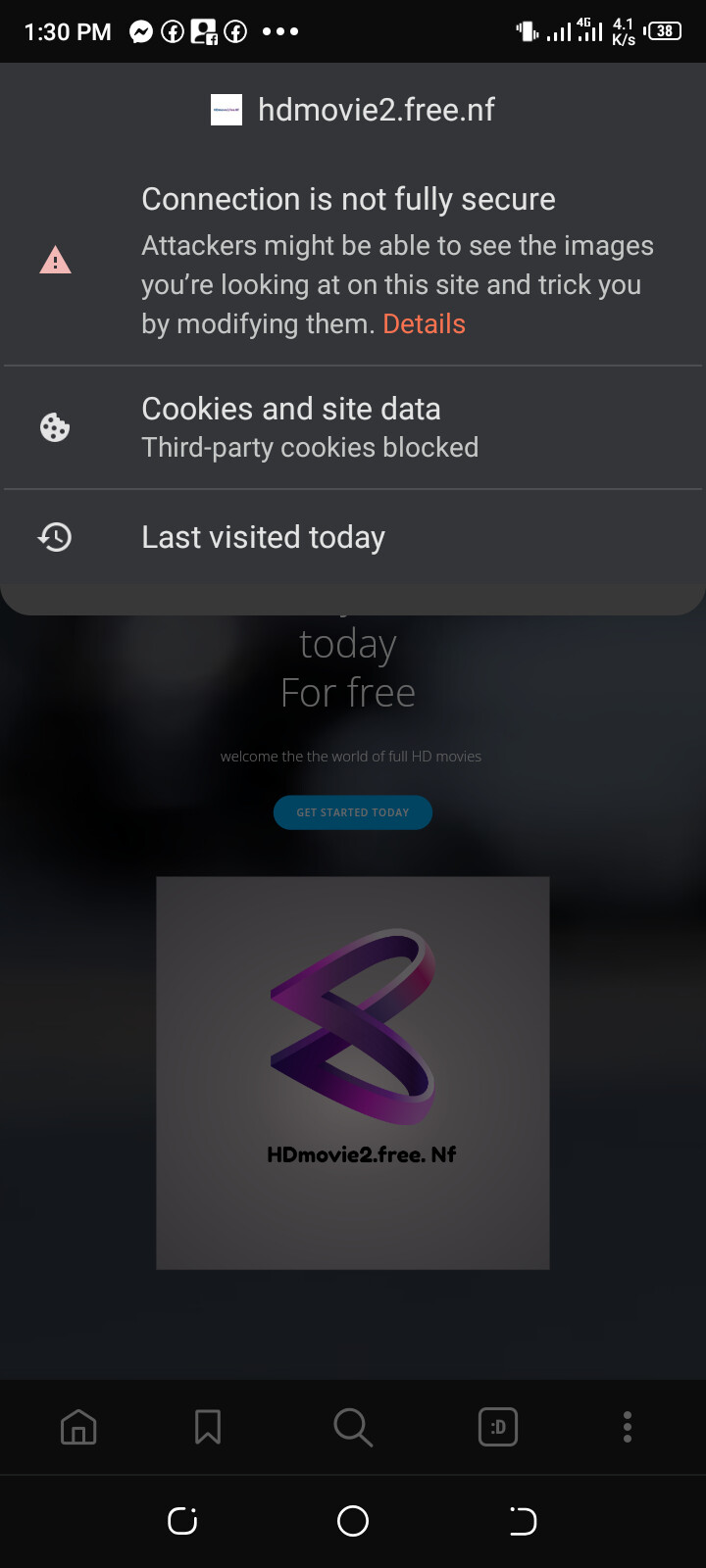Tap the Get Started Today button

353,812
